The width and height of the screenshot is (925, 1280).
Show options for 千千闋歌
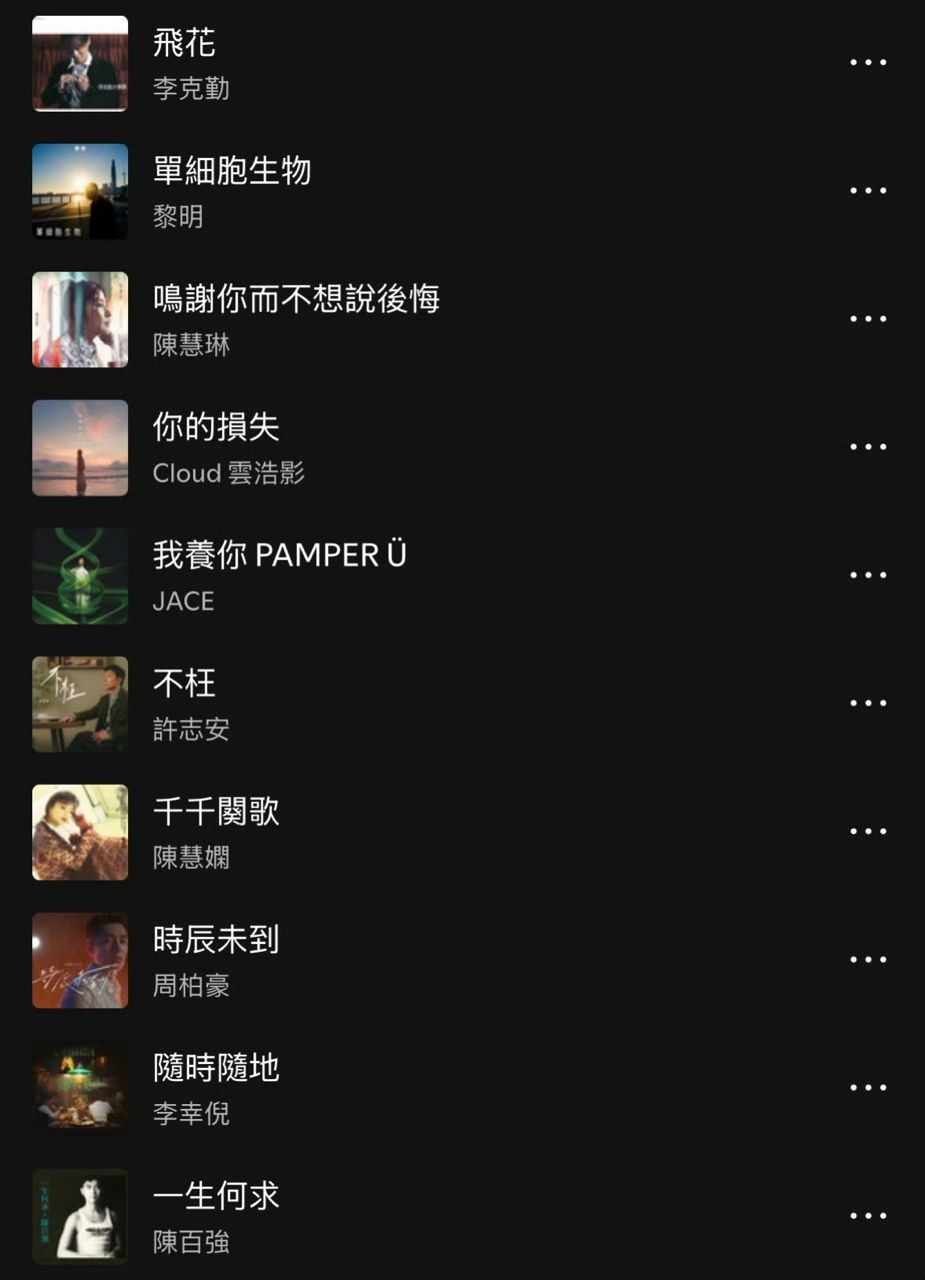[x=867, y=831]
